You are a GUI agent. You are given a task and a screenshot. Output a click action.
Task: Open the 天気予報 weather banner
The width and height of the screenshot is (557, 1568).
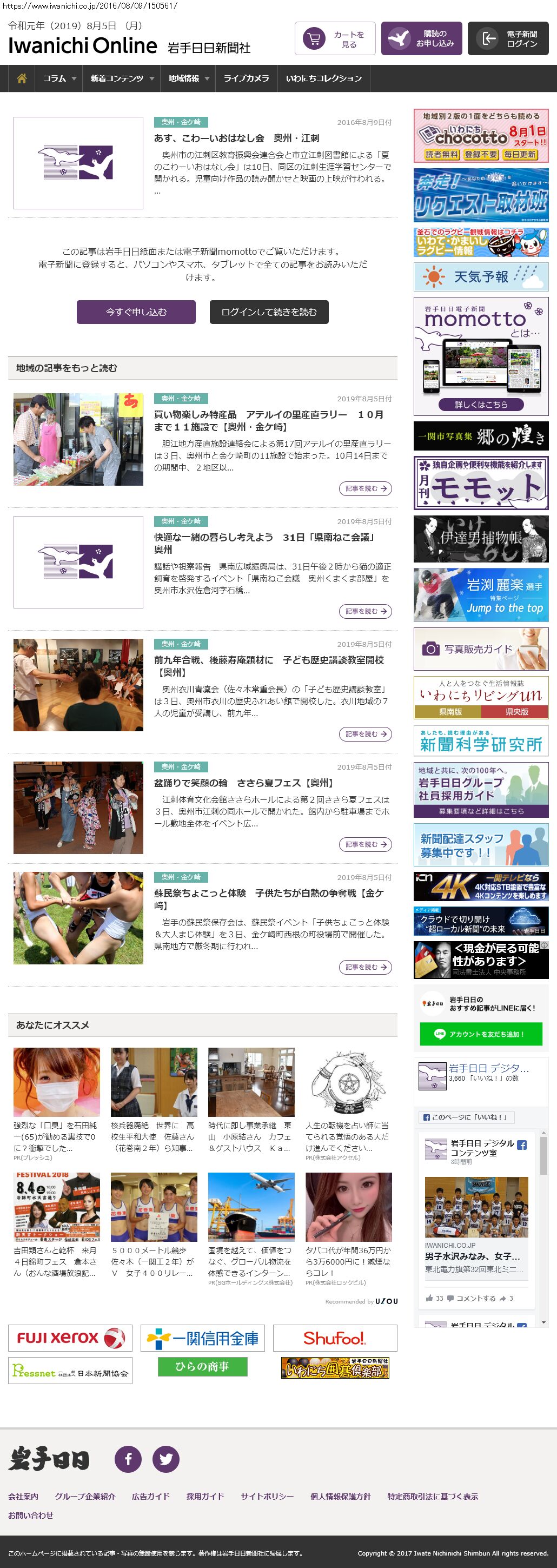[x=480, y=277]
